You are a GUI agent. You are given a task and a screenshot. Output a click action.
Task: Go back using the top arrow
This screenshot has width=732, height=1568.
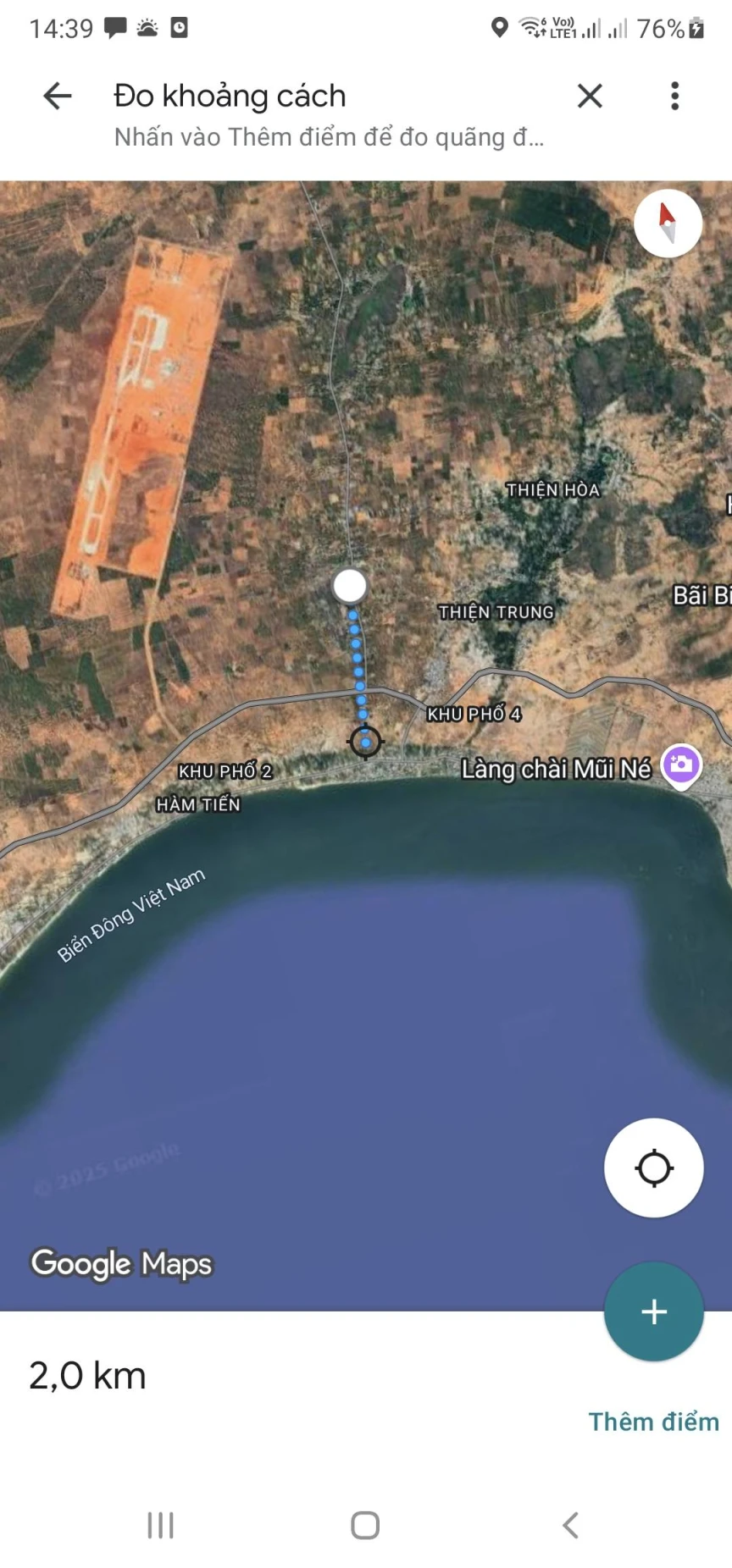[58, 96]
